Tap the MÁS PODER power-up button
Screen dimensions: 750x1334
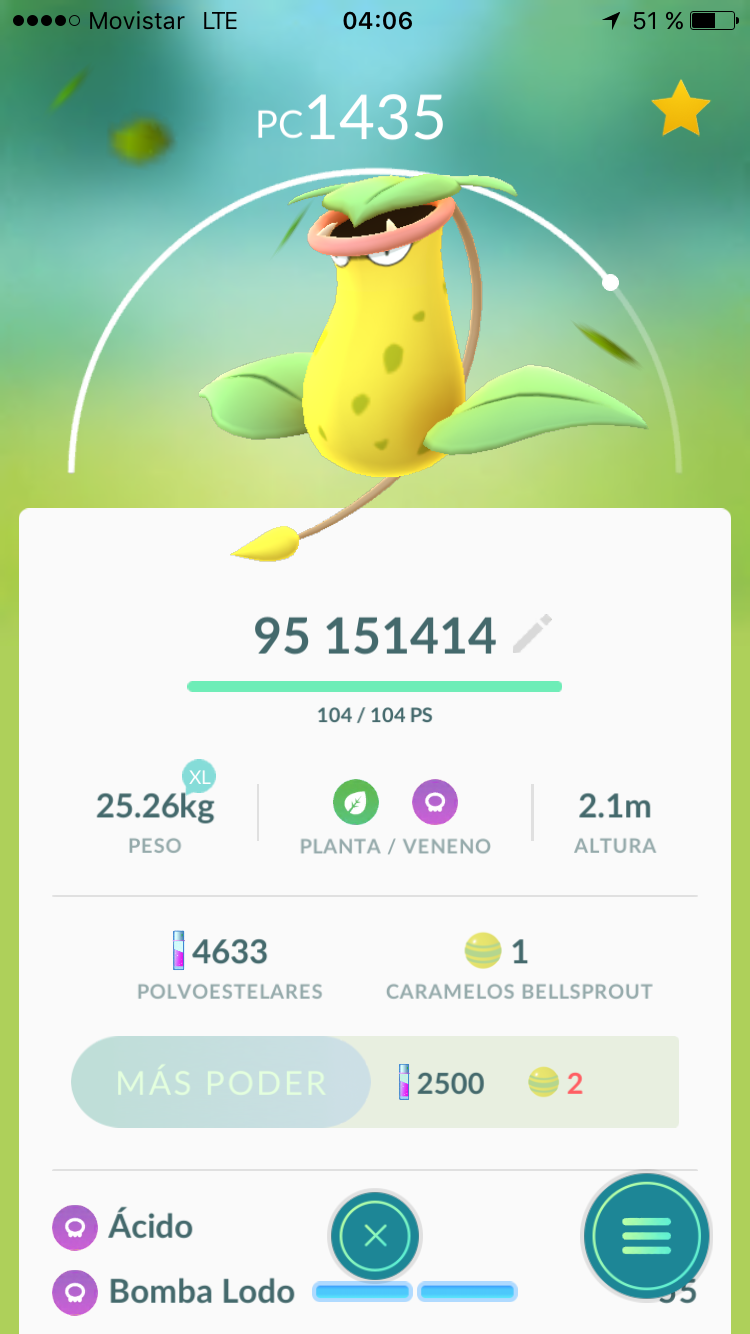coord(221,1082)
